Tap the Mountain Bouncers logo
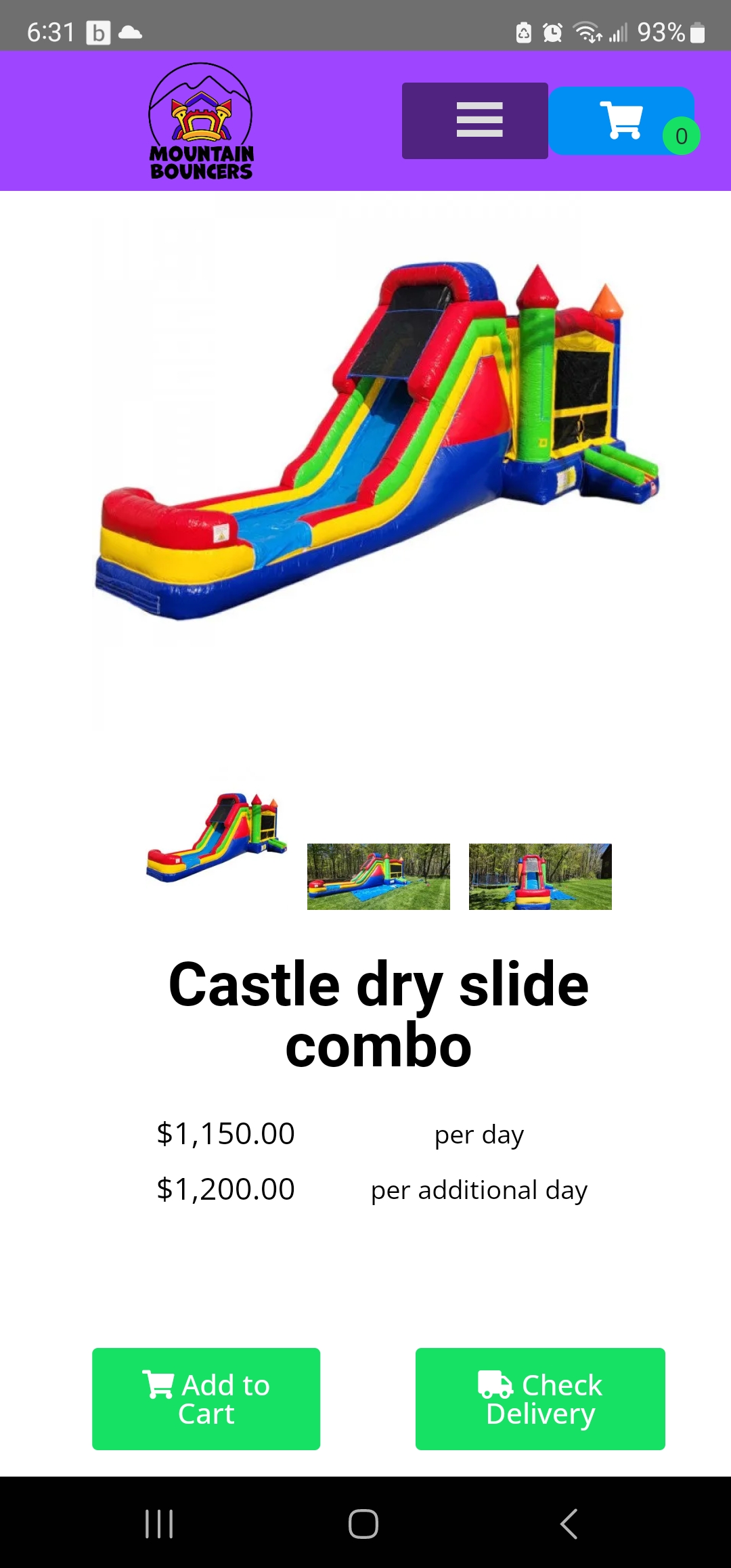Screen dimensions: 731x1568 click(x=201, y=121)
